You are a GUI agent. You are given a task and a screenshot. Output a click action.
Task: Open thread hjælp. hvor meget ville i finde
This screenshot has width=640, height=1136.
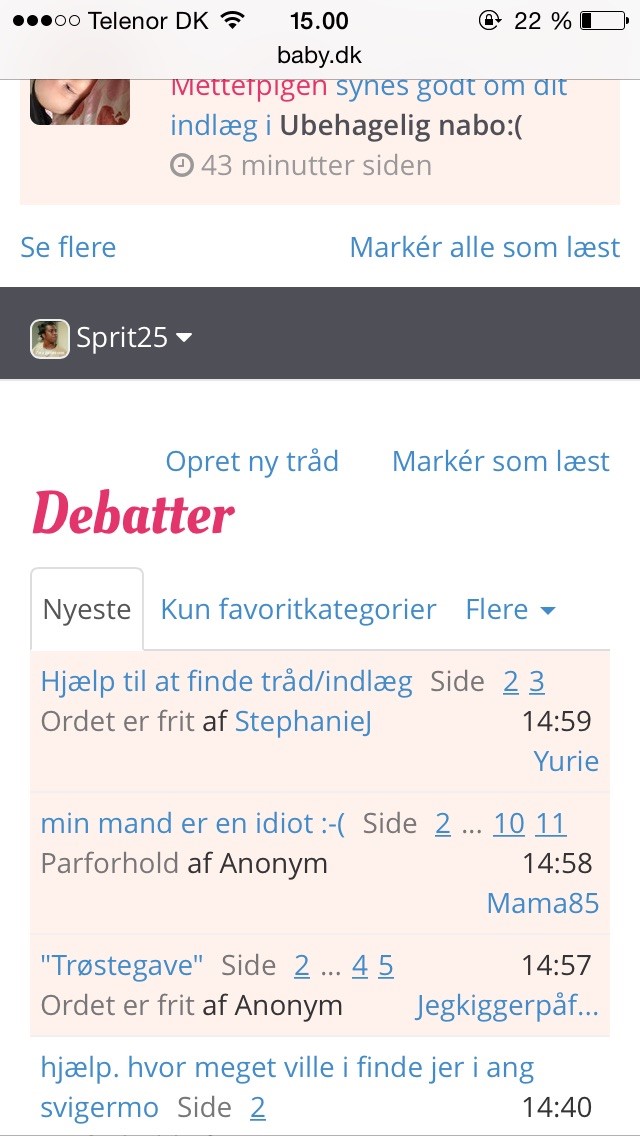pyautogui.click(x=287, y=1068)
